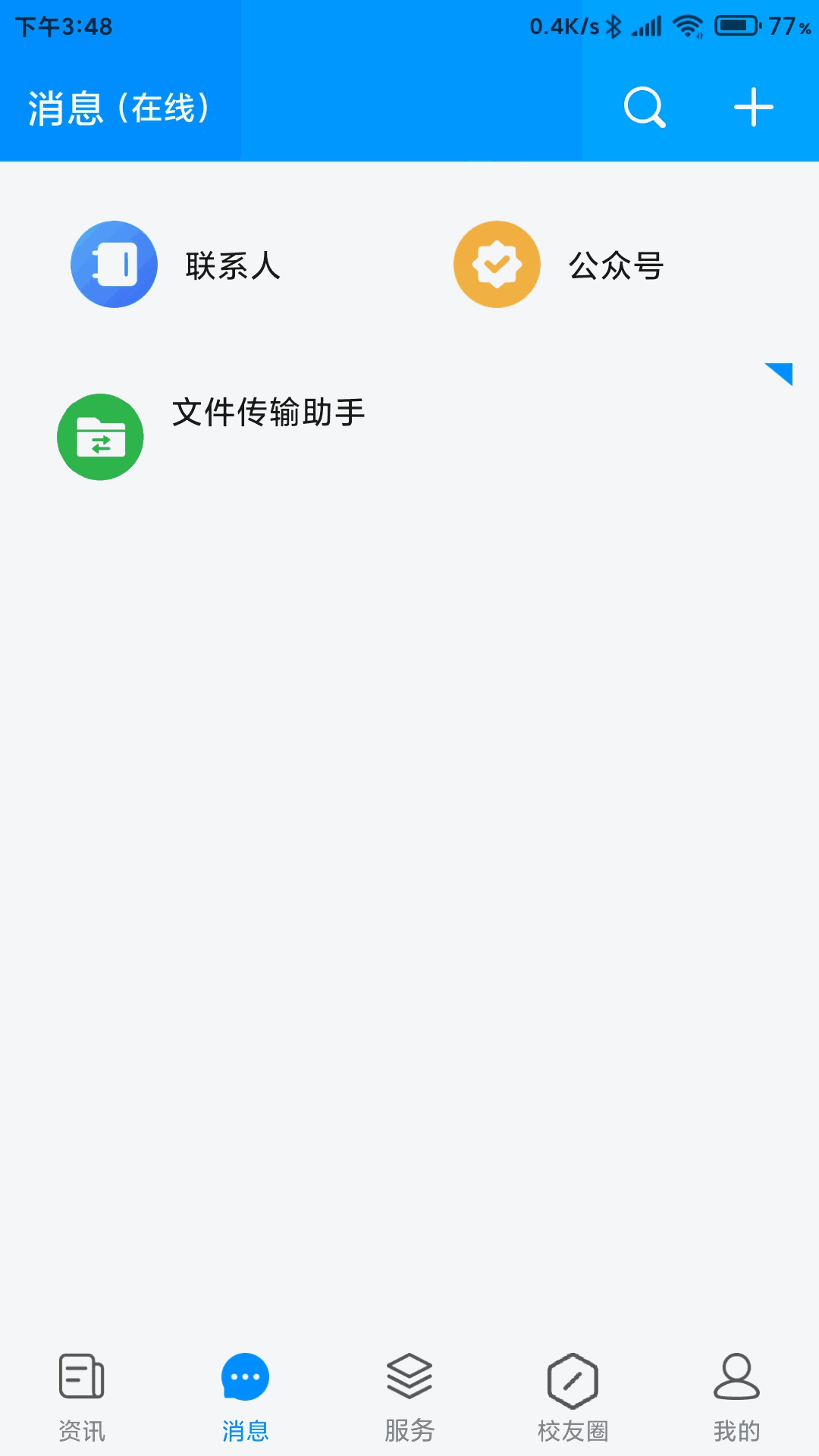Screen dimensions: 819x1456
Task: Open 联系人 contacts
Action: pos(176,265)
